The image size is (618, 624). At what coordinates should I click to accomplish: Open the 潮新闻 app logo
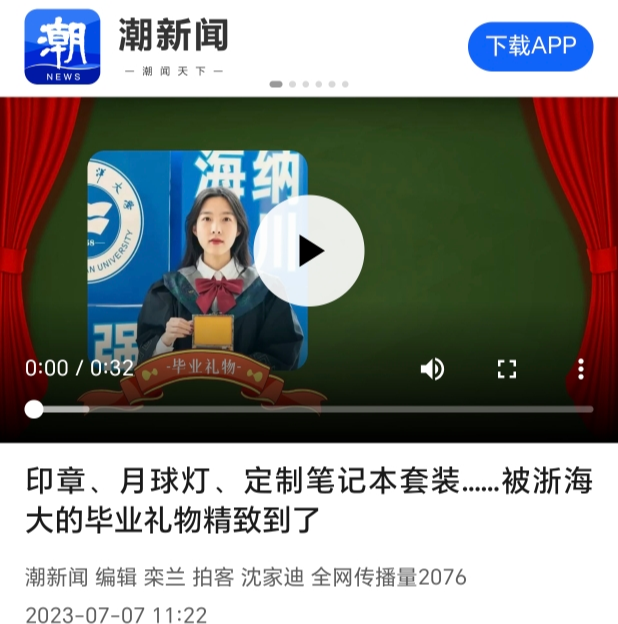point(62,46)
